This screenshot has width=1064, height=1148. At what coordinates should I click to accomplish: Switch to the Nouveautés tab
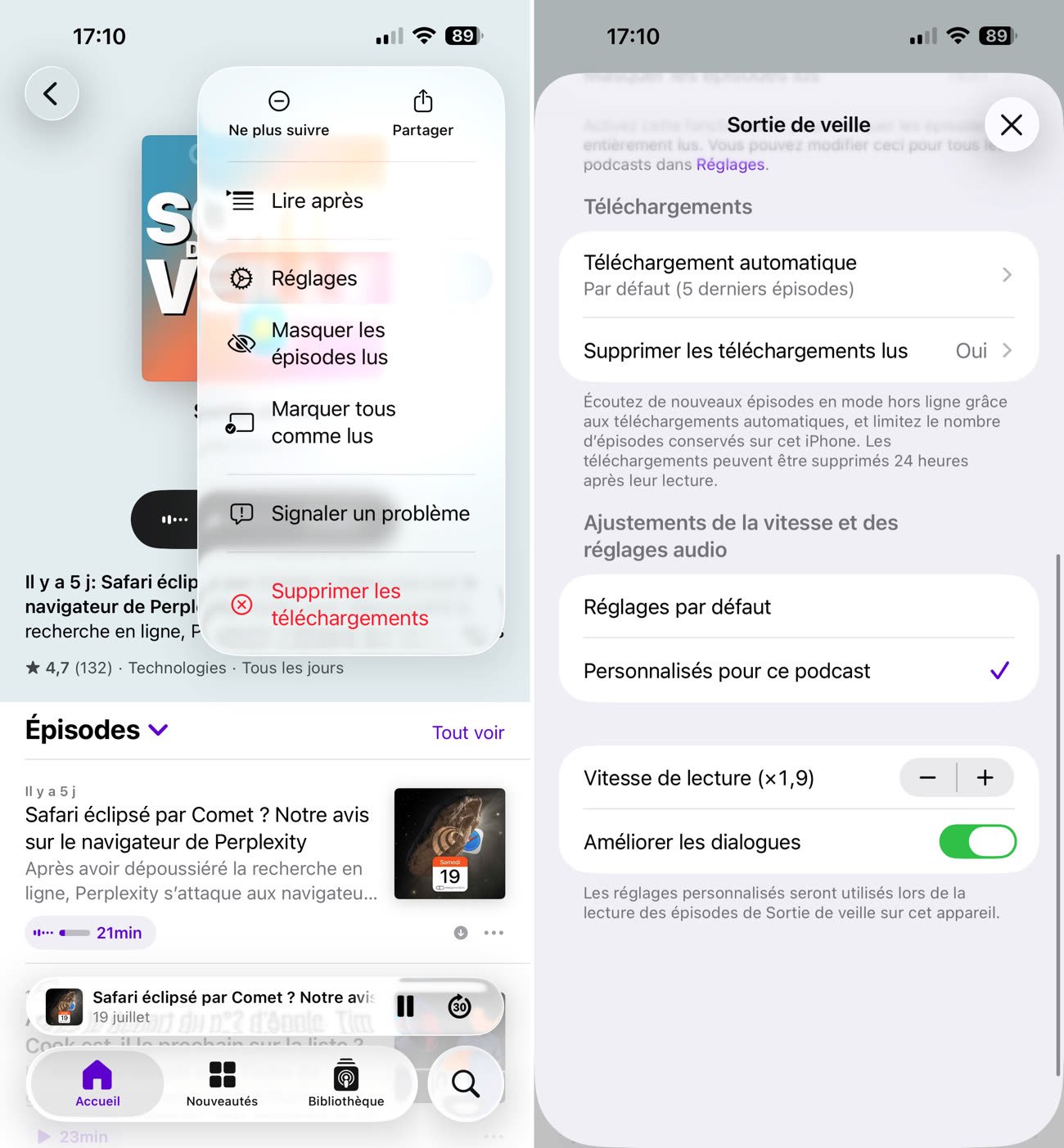222,1083
